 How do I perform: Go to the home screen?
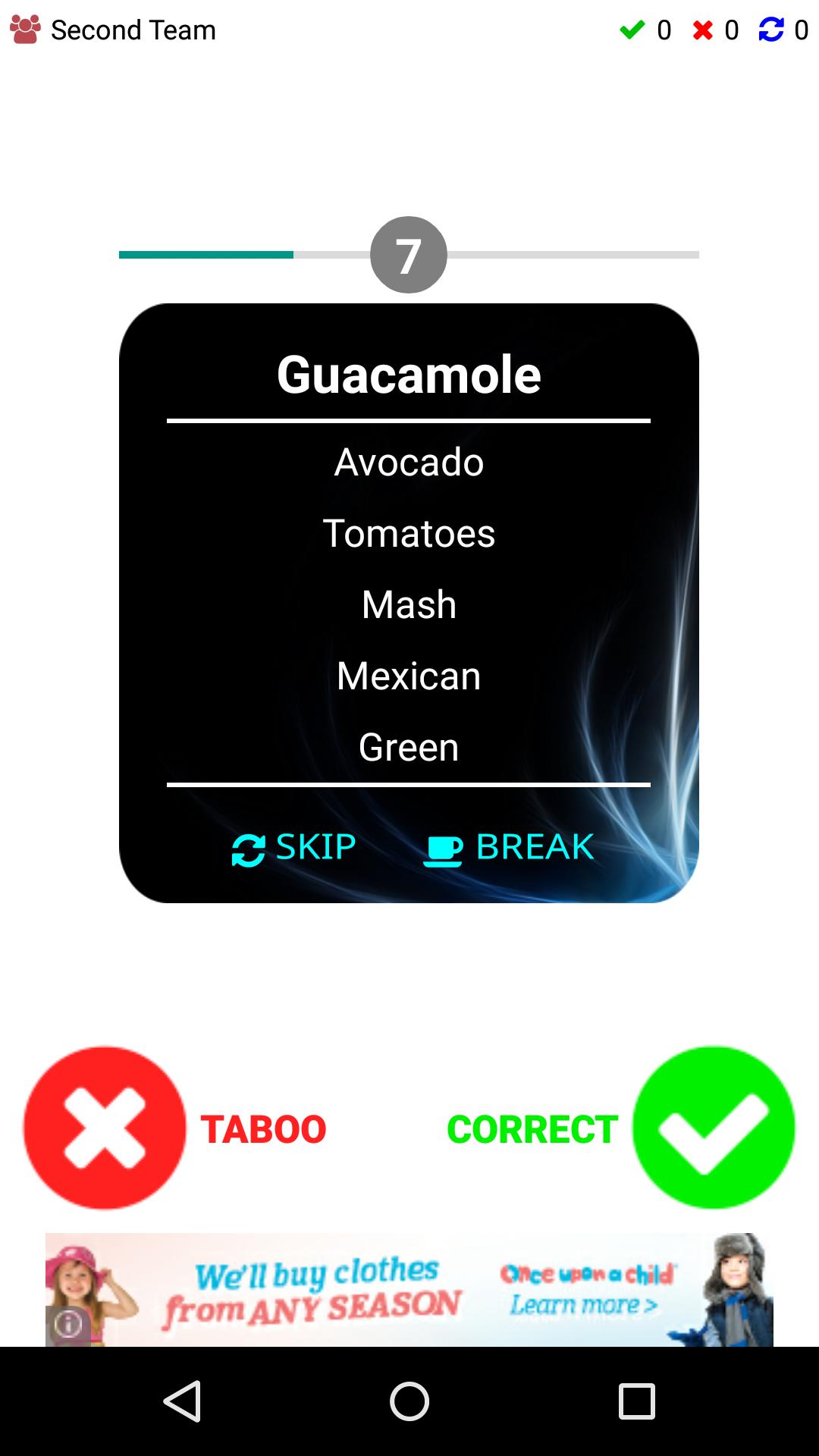(x=409, y=1401)
